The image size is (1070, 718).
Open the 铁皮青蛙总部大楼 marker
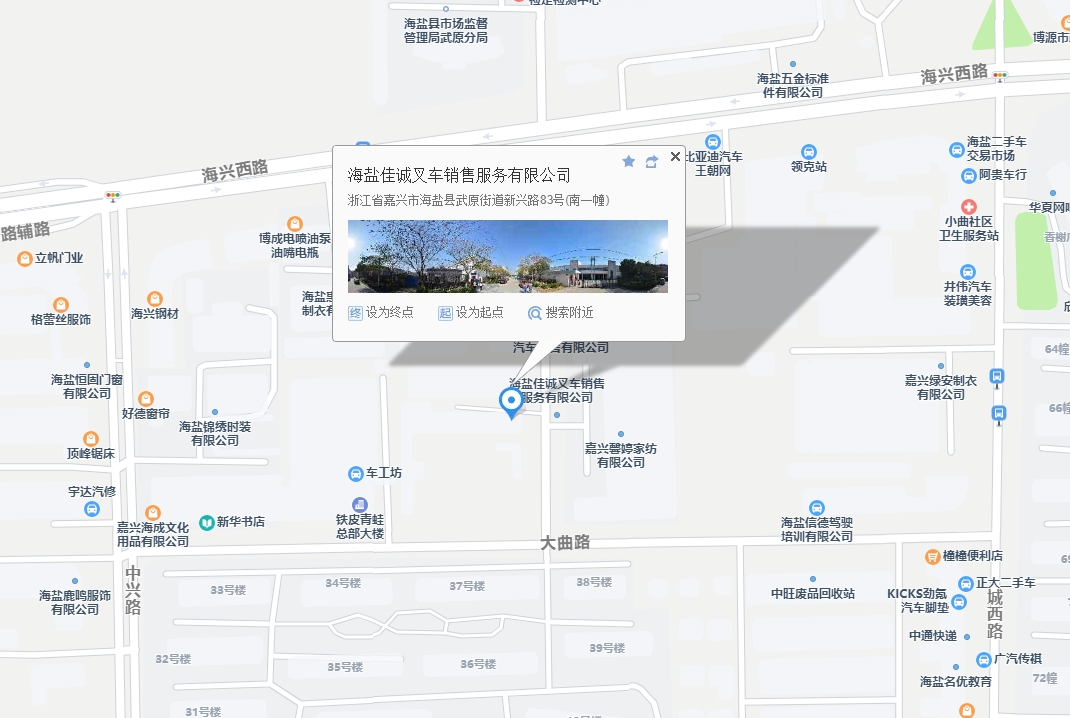tap(359, 505)
